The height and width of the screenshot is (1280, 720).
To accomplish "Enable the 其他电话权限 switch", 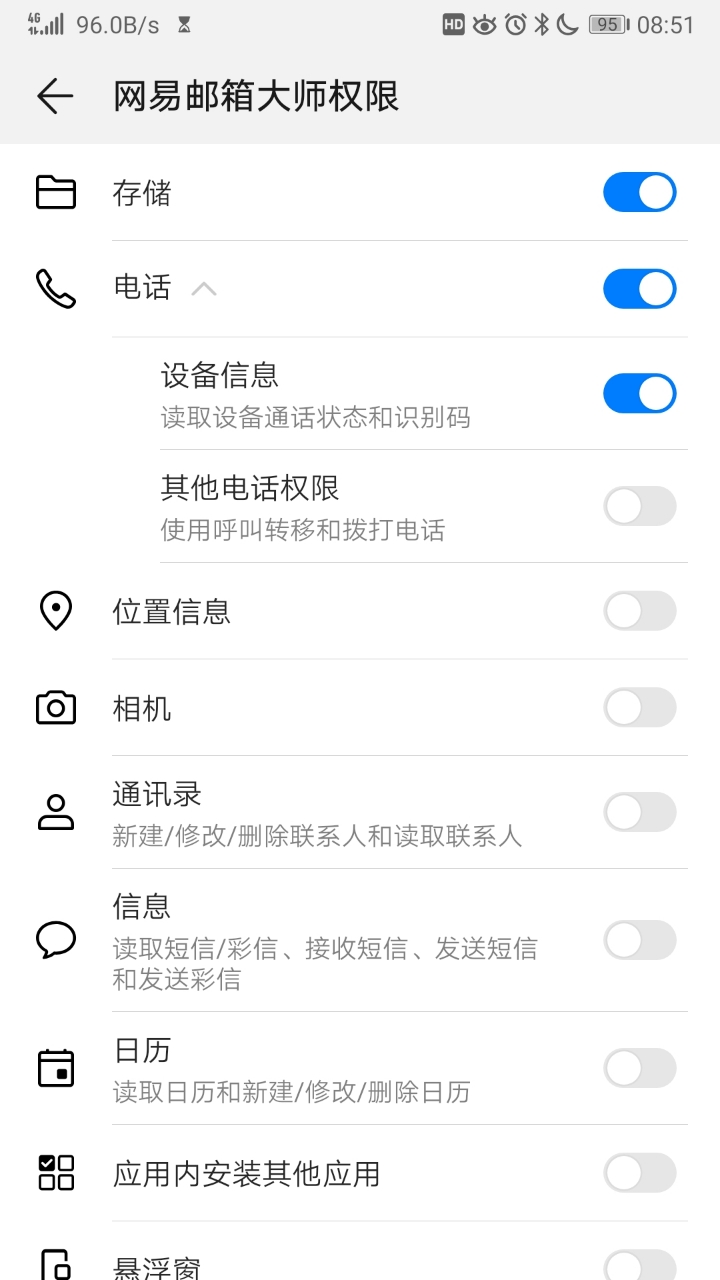I will point(640,506).
